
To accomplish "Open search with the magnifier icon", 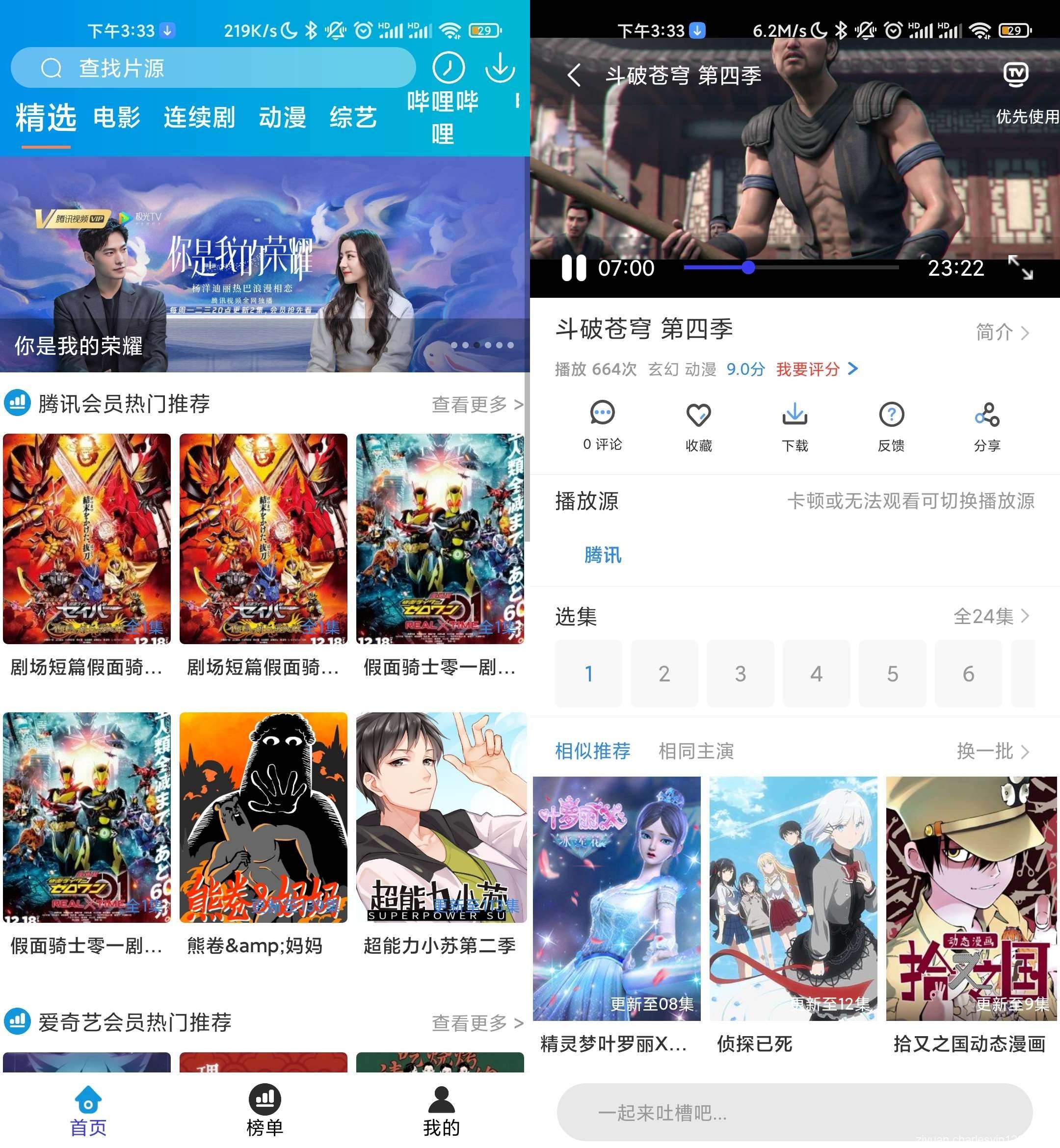I will click(x=52, y=67).
